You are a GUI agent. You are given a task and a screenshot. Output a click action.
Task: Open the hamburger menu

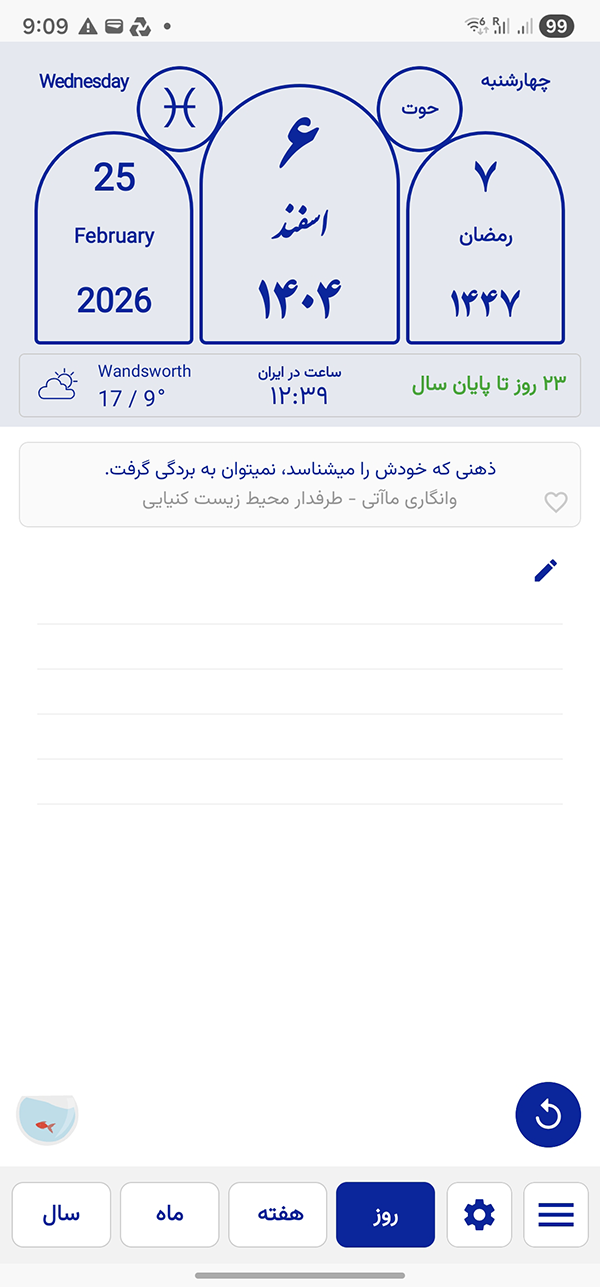click(x=556, y=1215)
